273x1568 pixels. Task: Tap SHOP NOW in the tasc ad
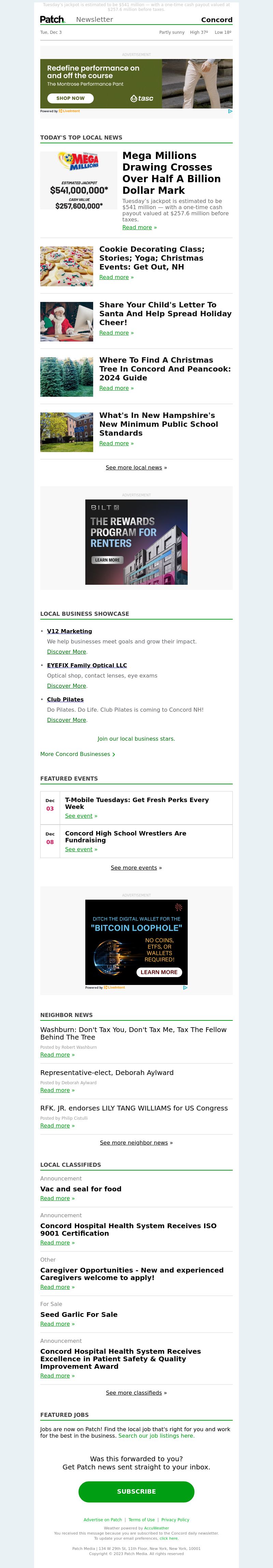[x=71, y=98]
